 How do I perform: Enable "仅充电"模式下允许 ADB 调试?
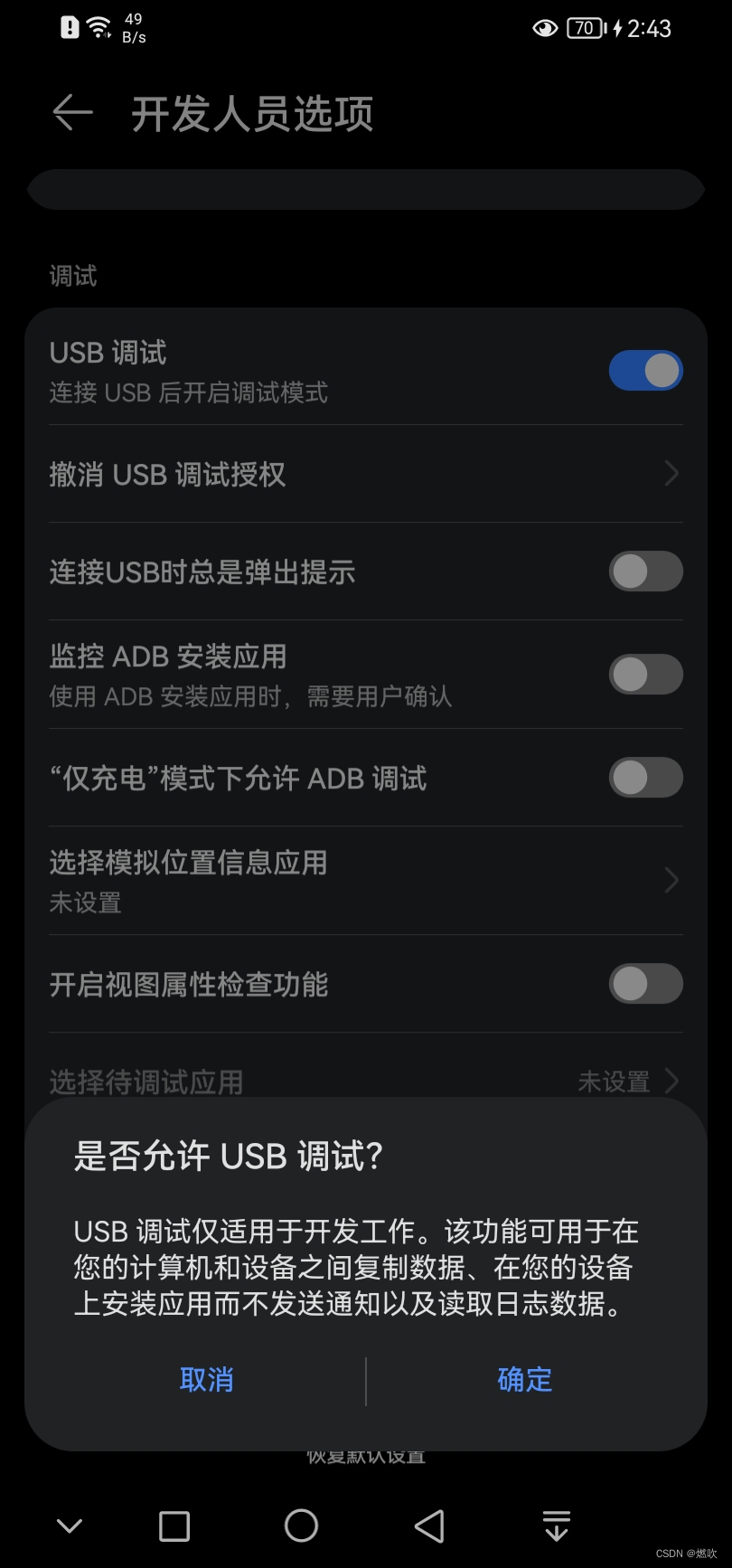[645, 778]
